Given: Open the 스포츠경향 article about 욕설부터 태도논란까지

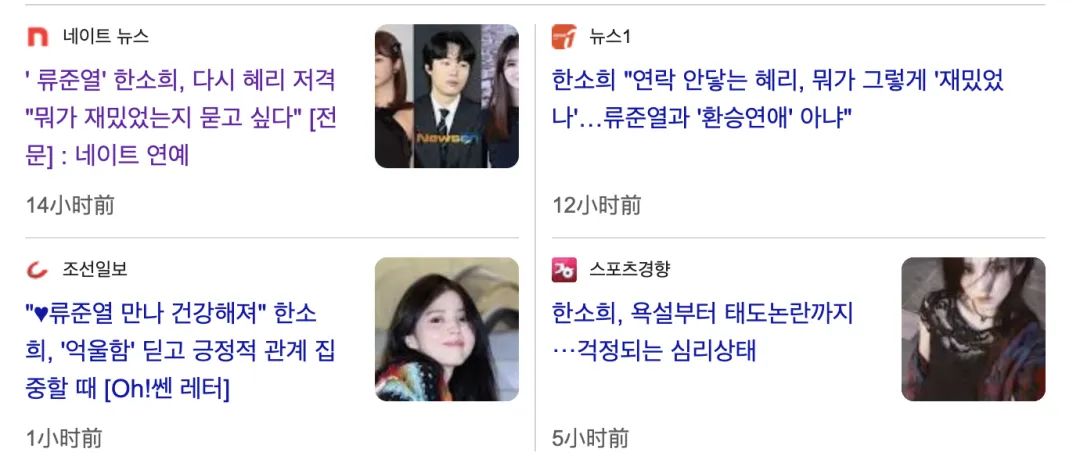Looking at the screenshot, I should tap(703, 331).
